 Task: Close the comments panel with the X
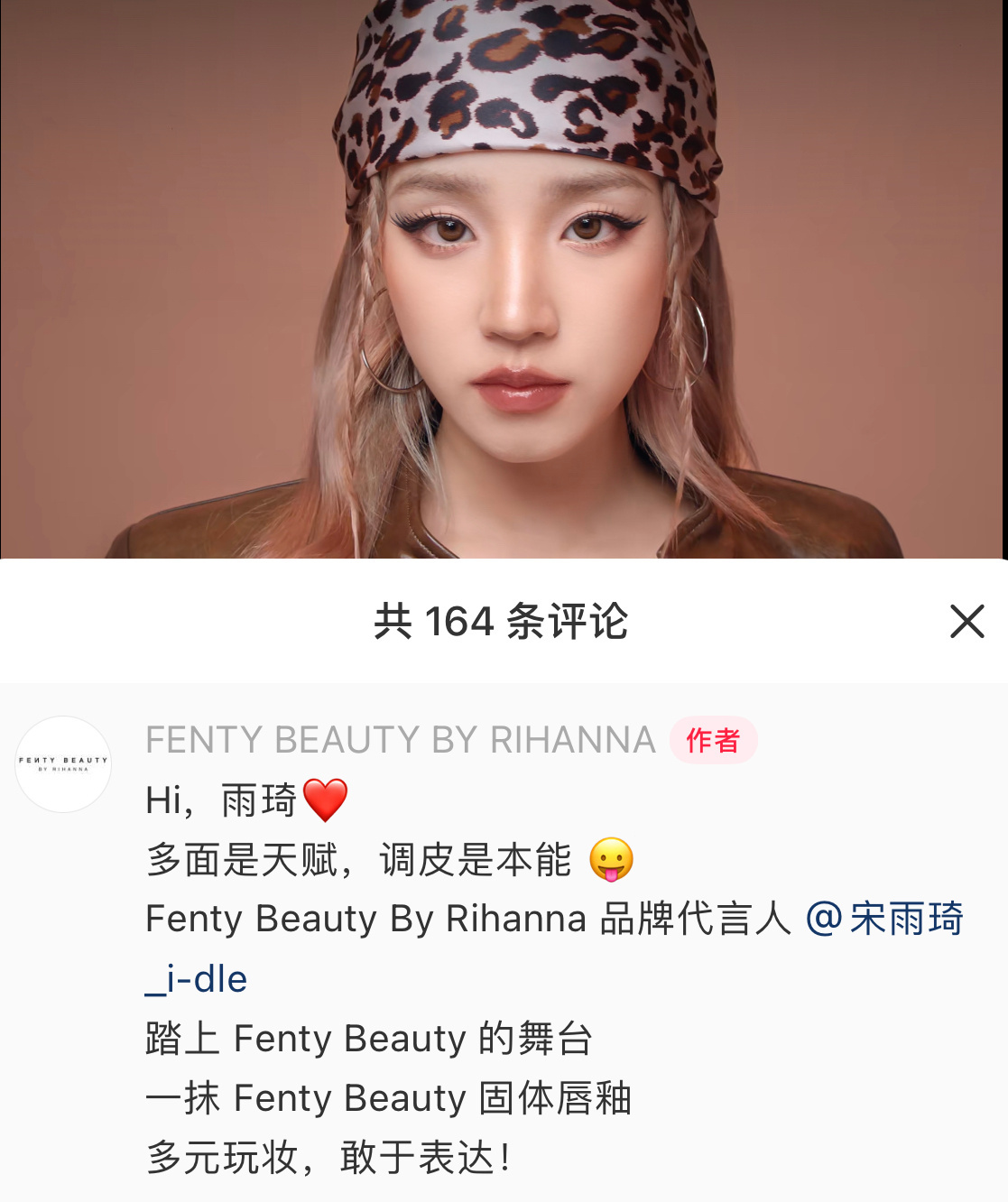(x=967, y=620)
